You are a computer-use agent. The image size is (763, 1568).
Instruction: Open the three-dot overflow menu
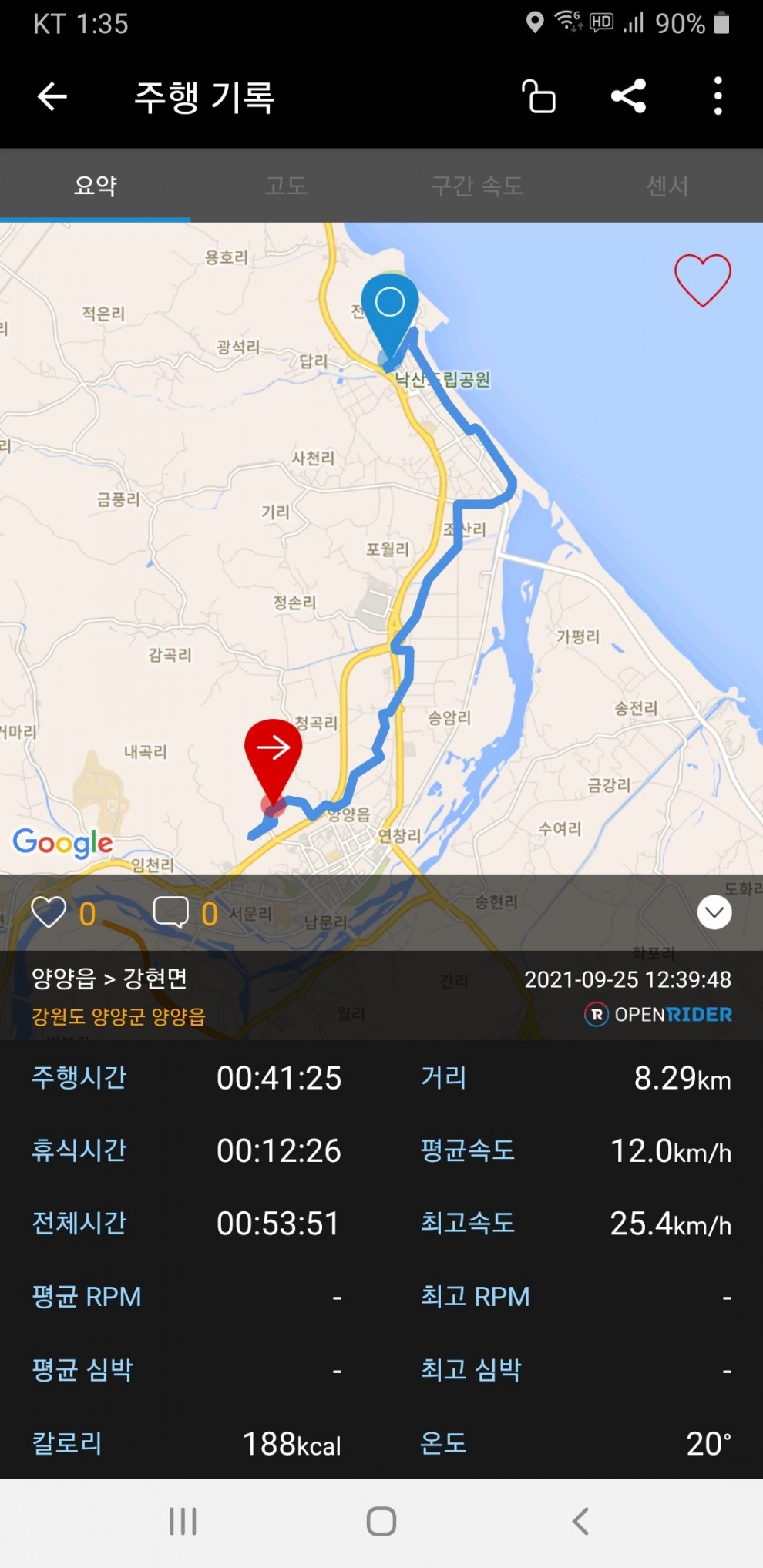pos(718,96)
